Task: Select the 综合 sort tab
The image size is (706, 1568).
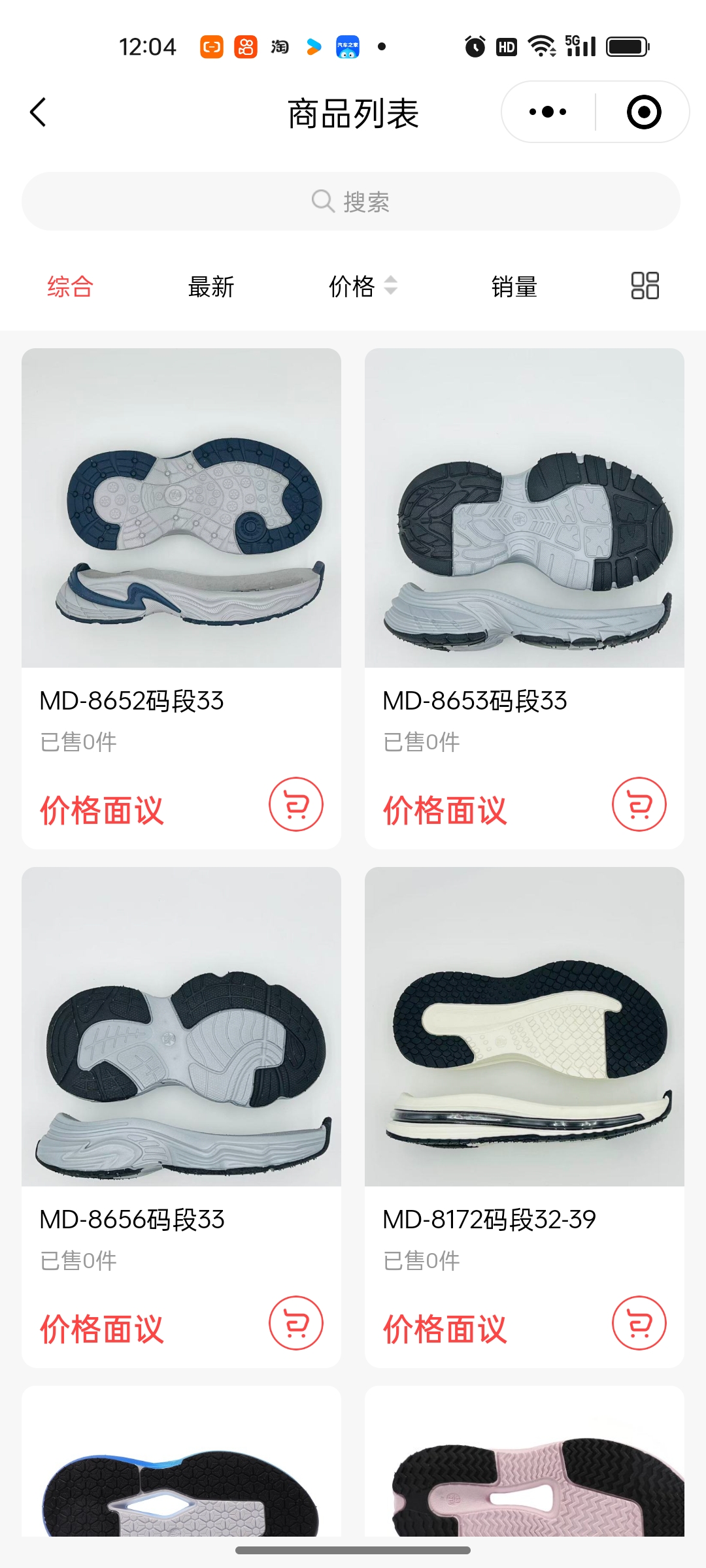Action: click(x=71, y=286)
